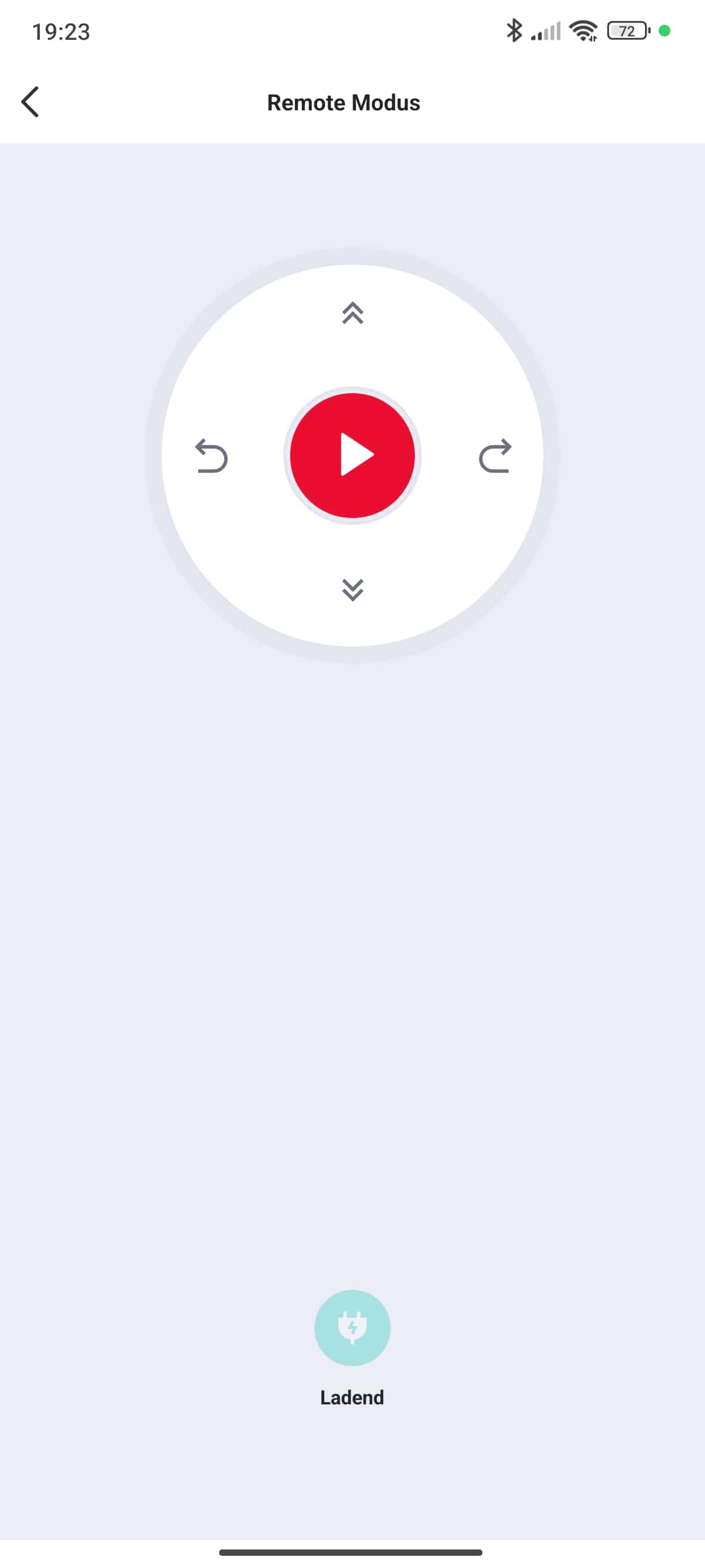
Task: Turn the robot right
Action: 495,456
